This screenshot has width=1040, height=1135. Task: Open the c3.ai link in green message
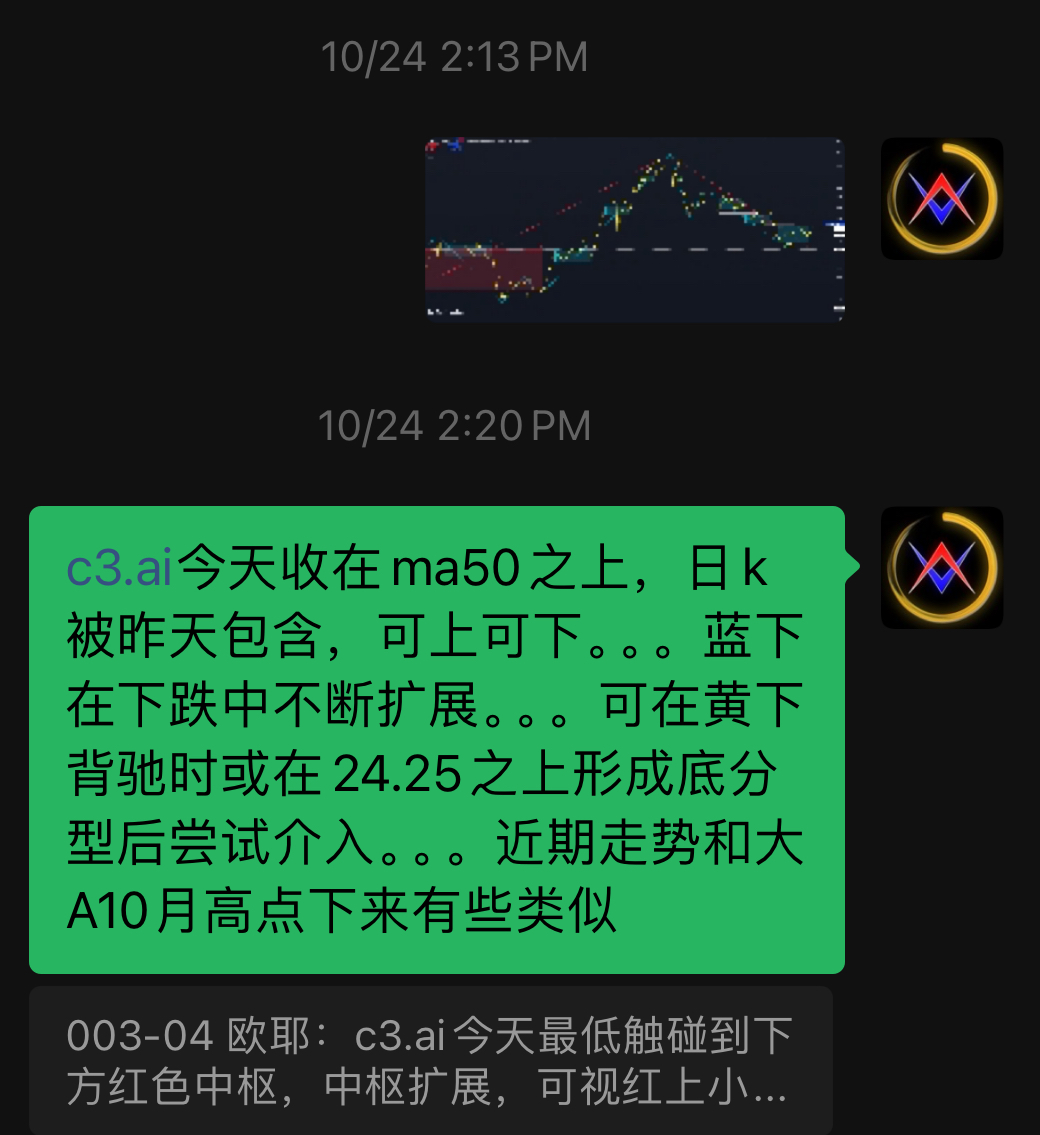coord(119,570)
